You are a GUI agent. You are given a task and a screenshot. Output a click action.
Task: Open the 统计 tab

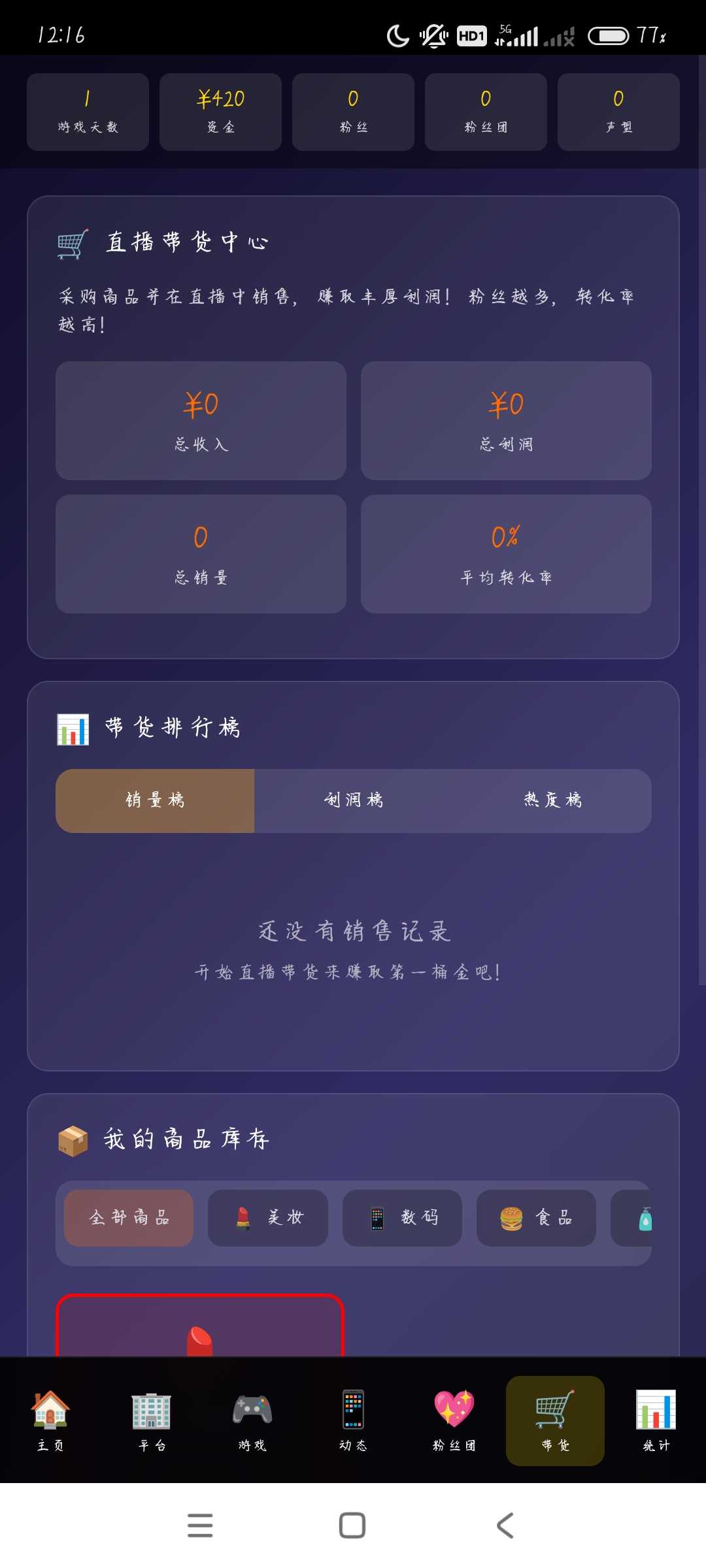(656, 1420)
